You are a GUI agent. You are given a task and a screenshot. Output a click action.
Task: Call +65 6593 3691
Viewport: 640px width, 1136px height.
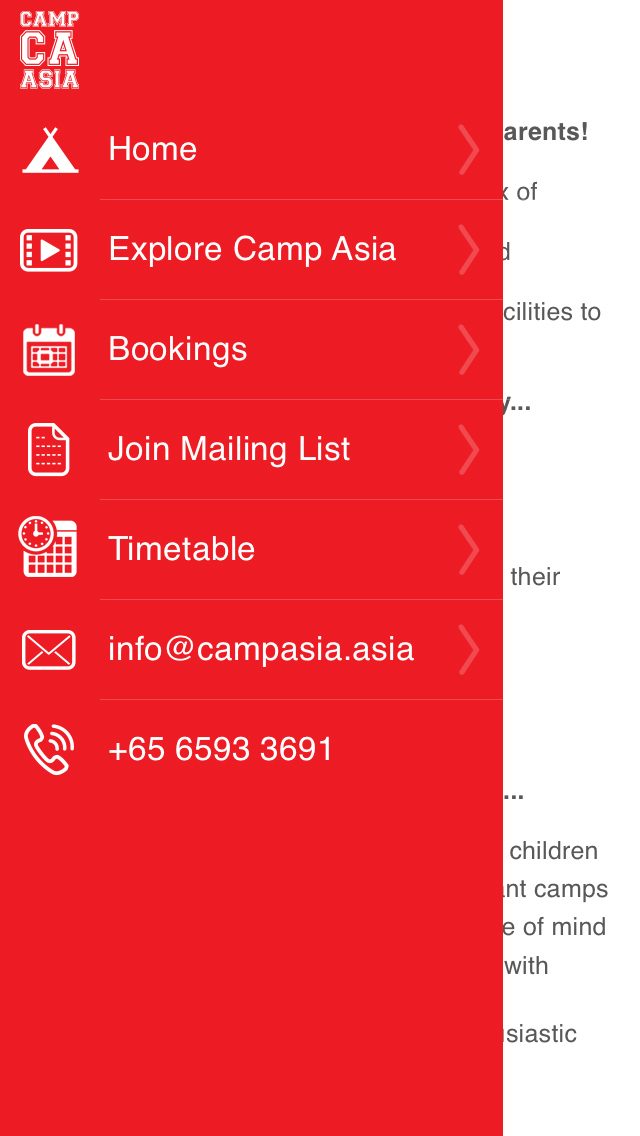(220, 749)
